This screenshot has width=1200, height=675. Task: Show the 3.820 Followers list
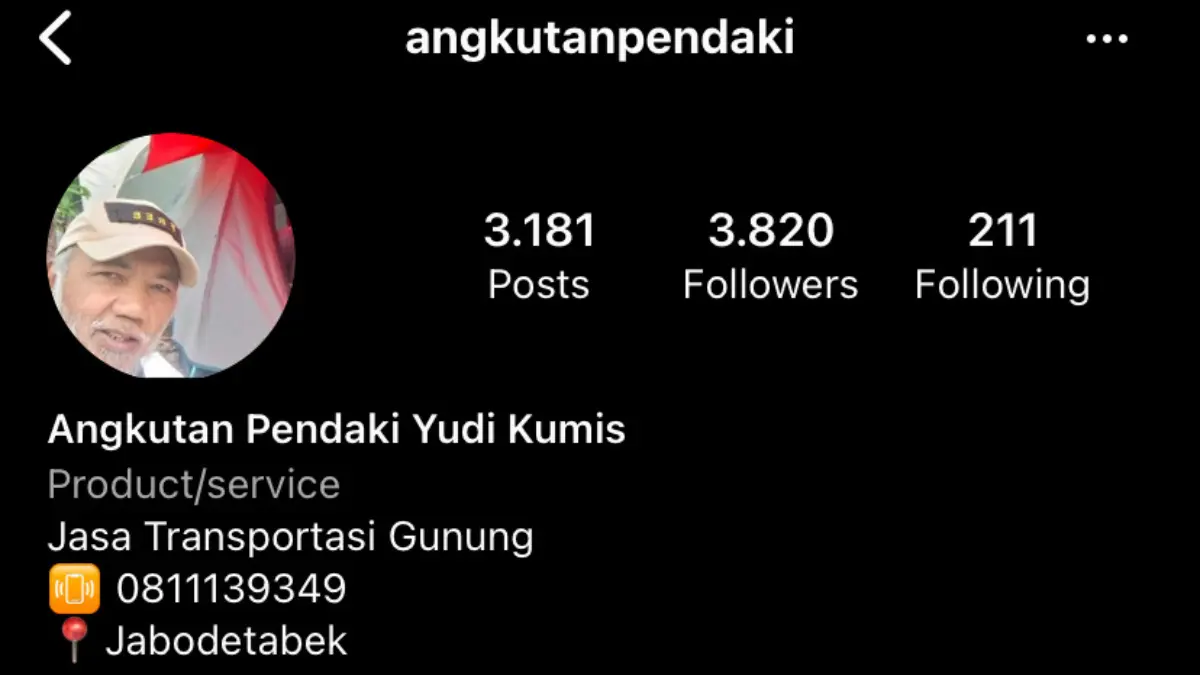click(x=770, y=256)
